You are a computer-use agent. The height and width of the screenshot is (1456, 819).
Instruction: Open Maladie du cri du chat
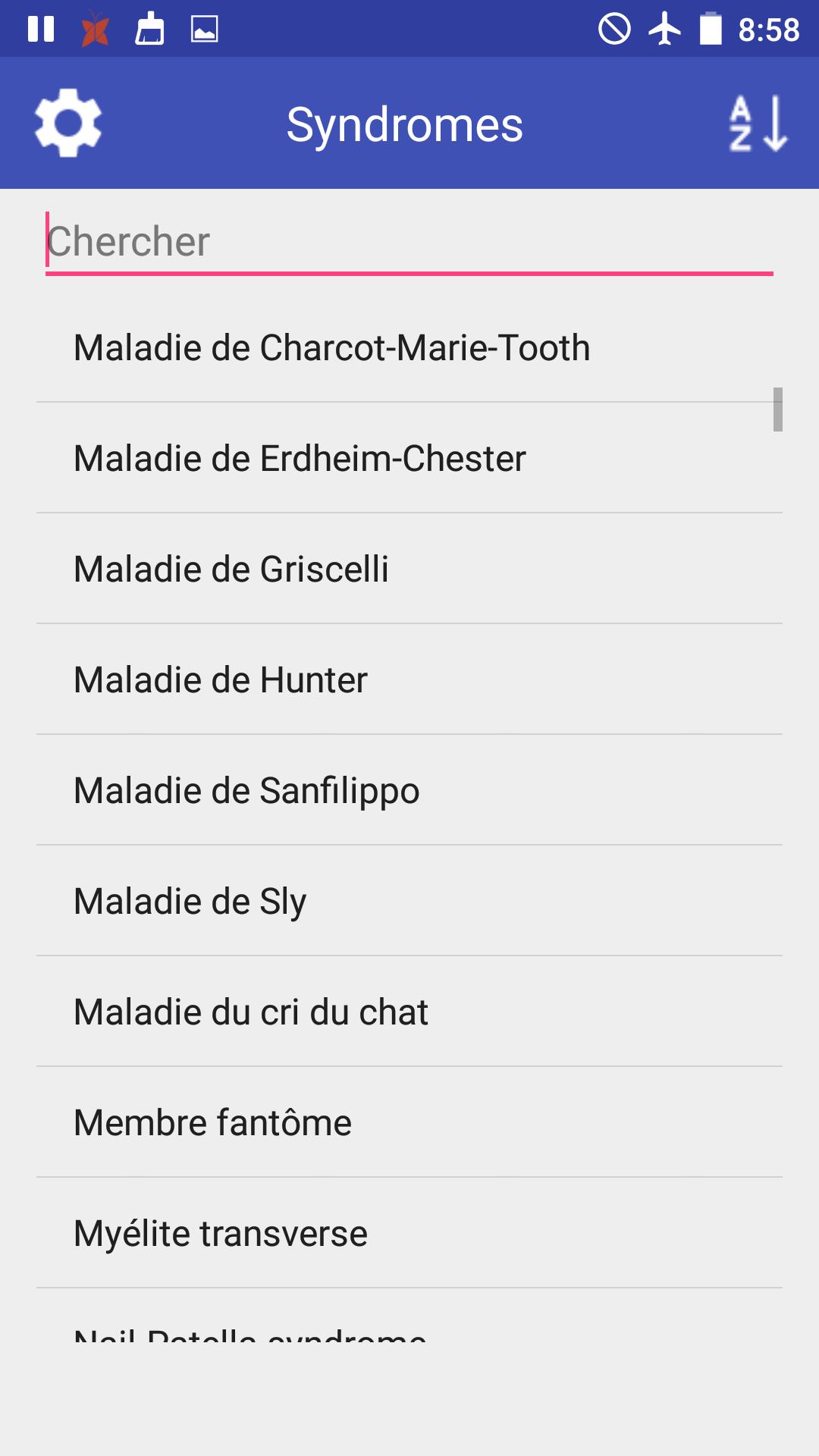point(409,1012)
